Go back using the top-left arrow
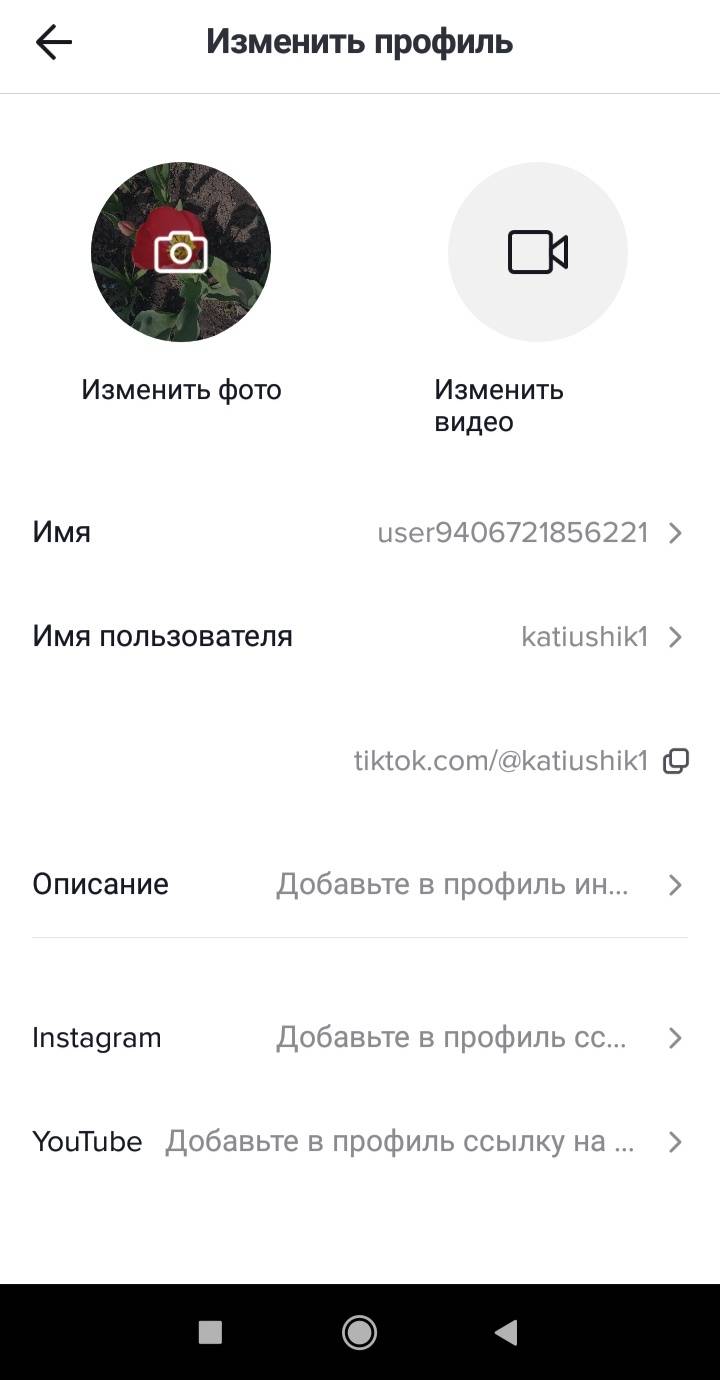The width and height of the screenshot is (720, 1380). 53,42
